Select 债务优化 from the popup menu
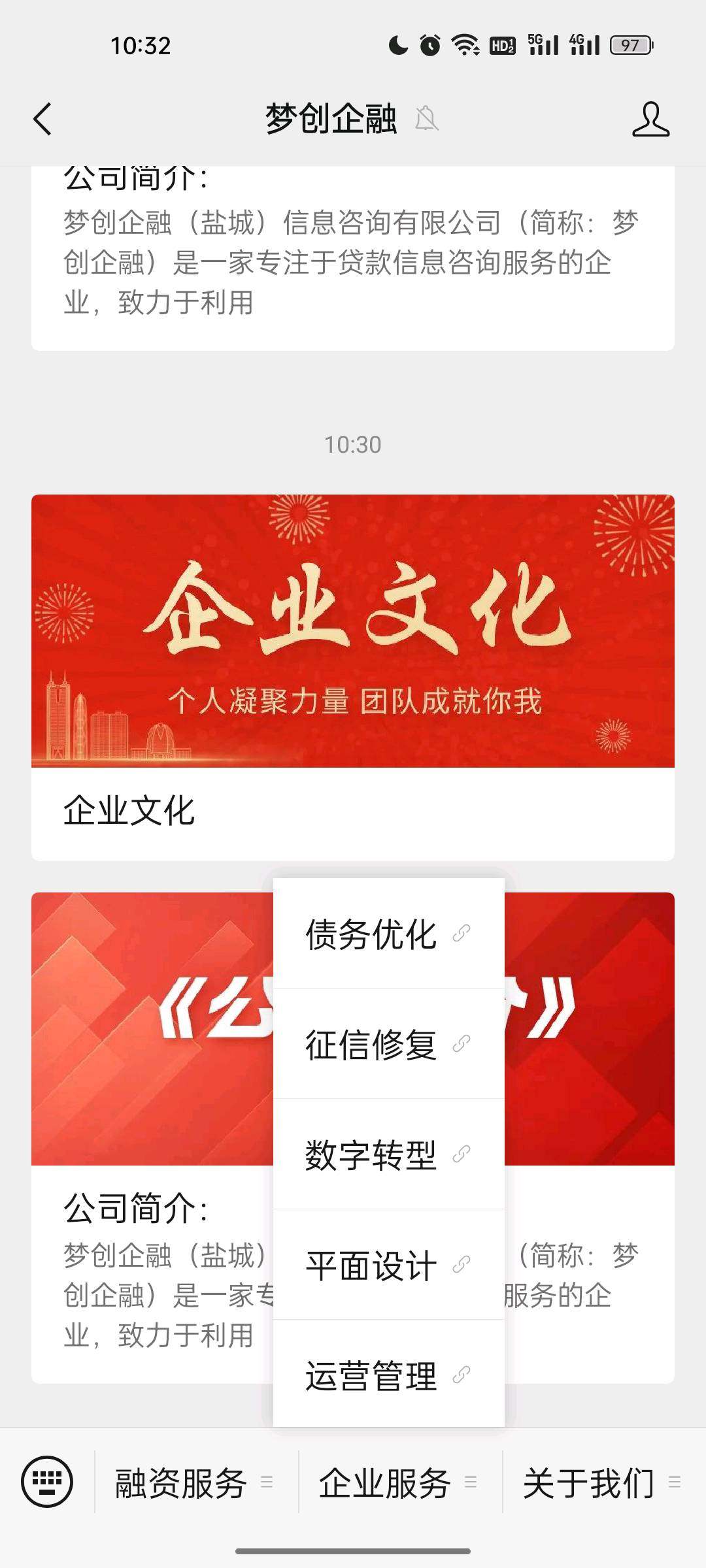 click(387, 934)
